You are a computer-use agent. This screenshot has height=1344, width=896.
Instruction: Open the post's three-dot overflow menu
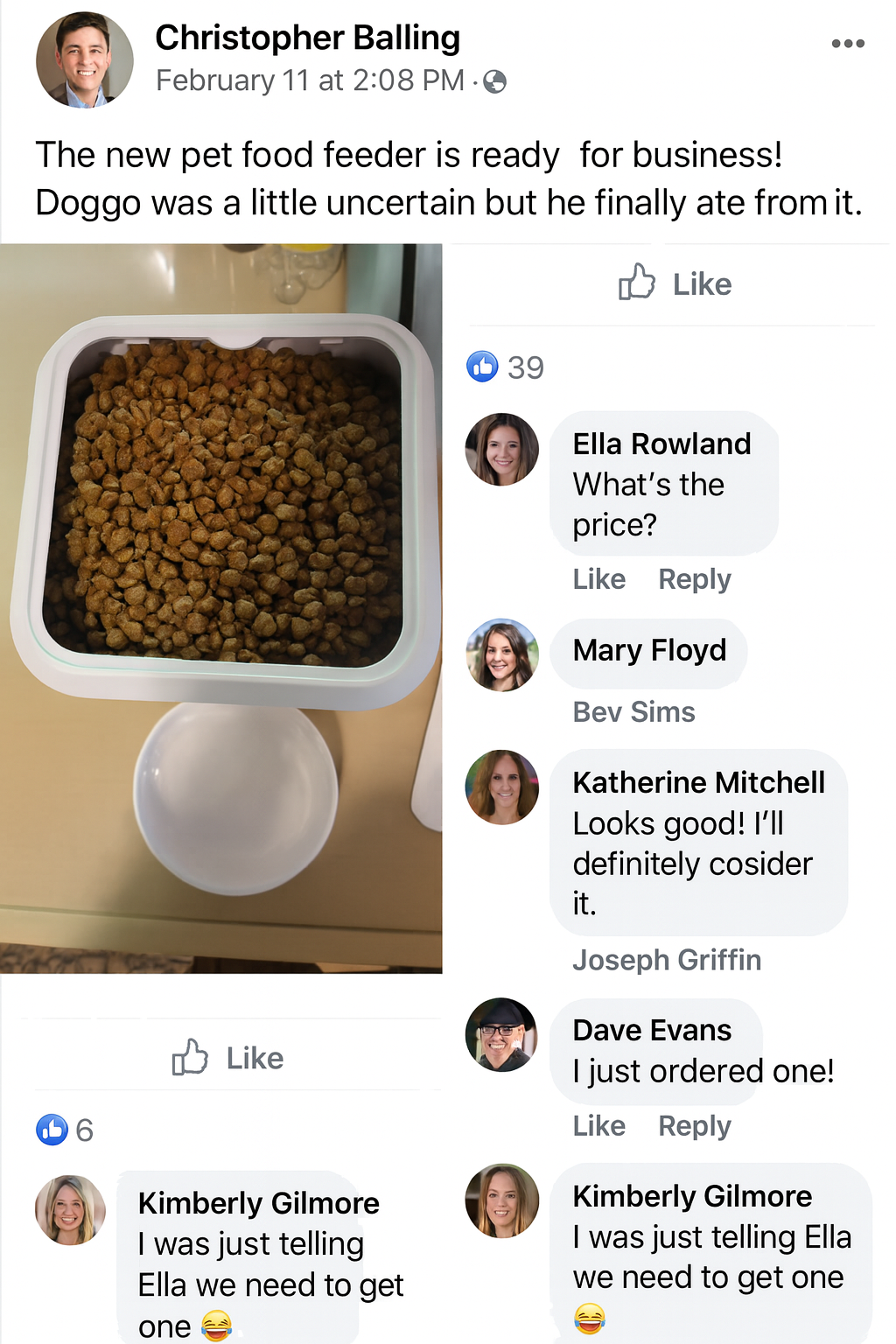coord(847,44)
